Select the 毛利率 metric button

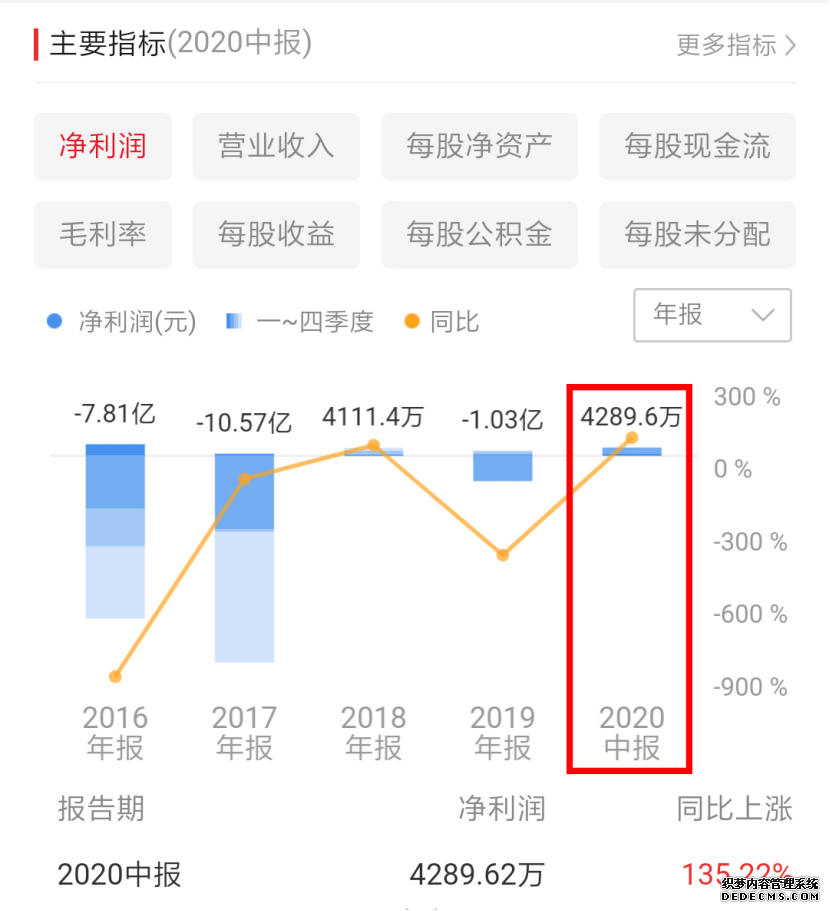(x=103, y=234)
